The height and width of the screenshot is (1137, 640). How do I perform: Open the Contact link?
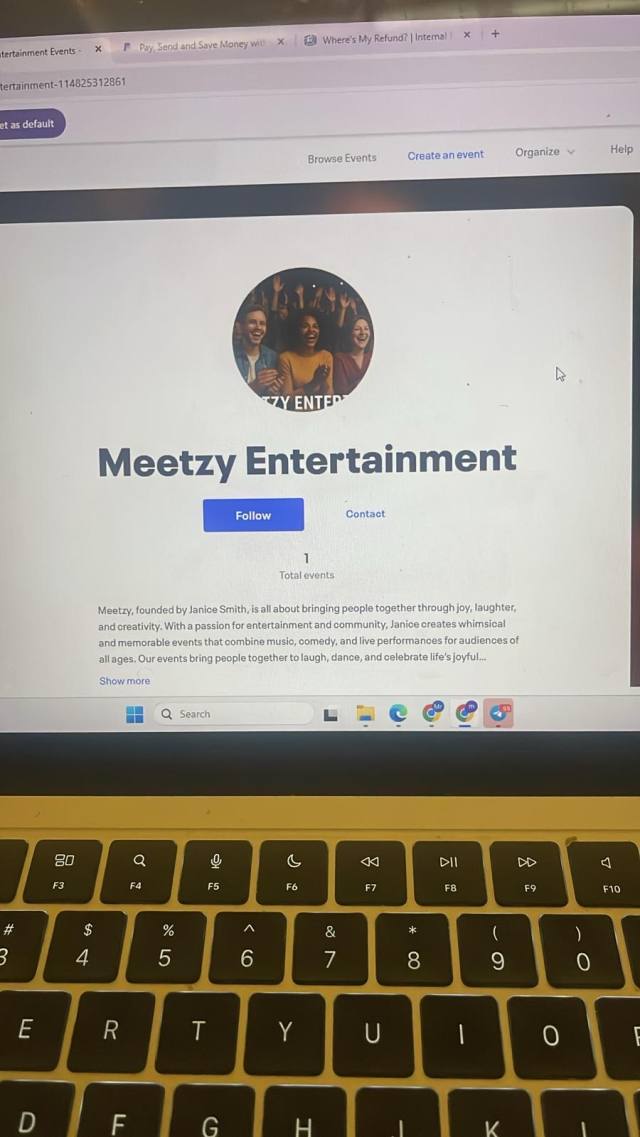click(x=365, y=513)
